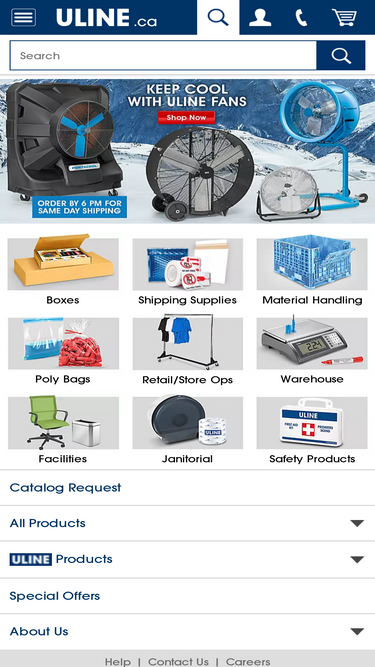Focus the Search text field
The height and width of the screenshot is (667, 375).
pos(163,55)
